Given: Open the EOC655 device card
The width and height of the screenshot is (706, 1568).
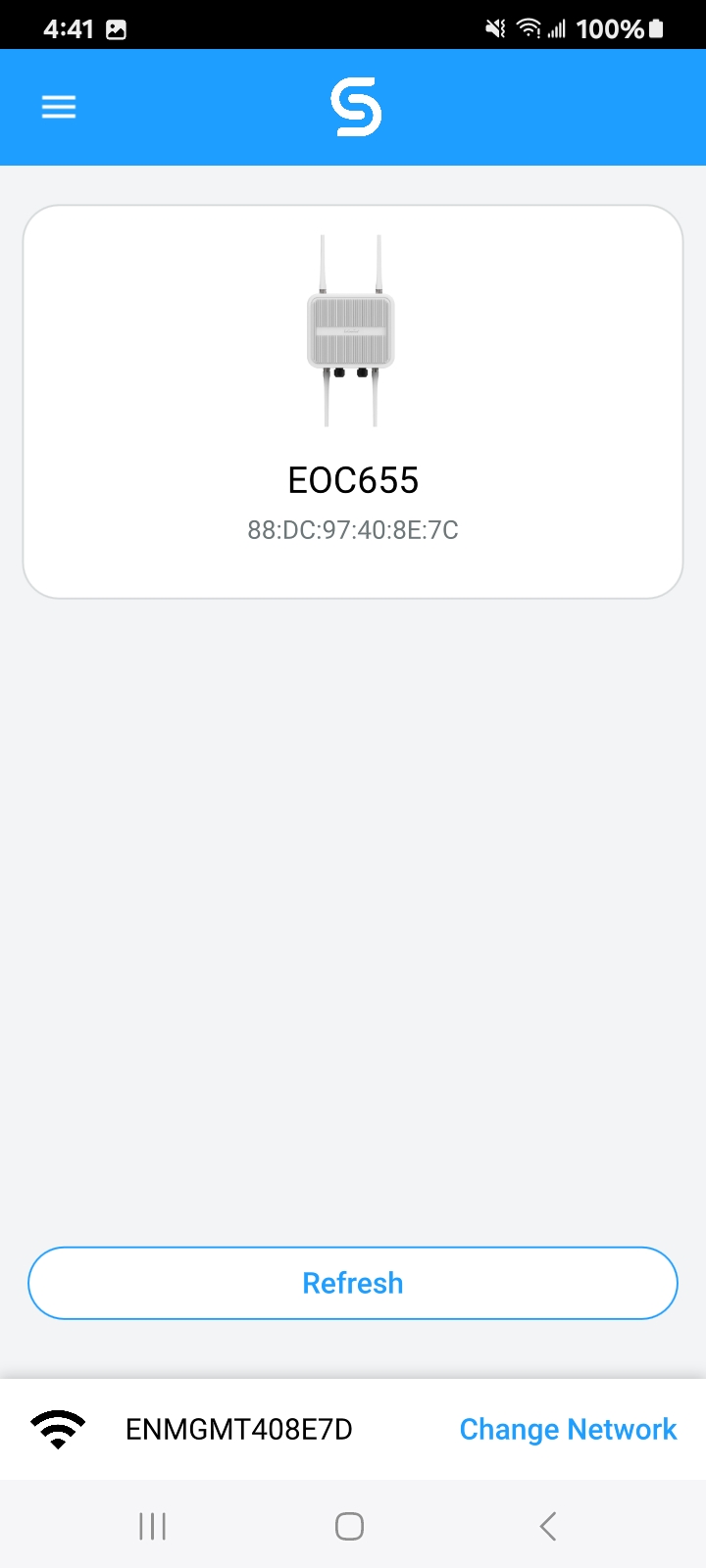Looking at the screenshot, I should 353,402.
